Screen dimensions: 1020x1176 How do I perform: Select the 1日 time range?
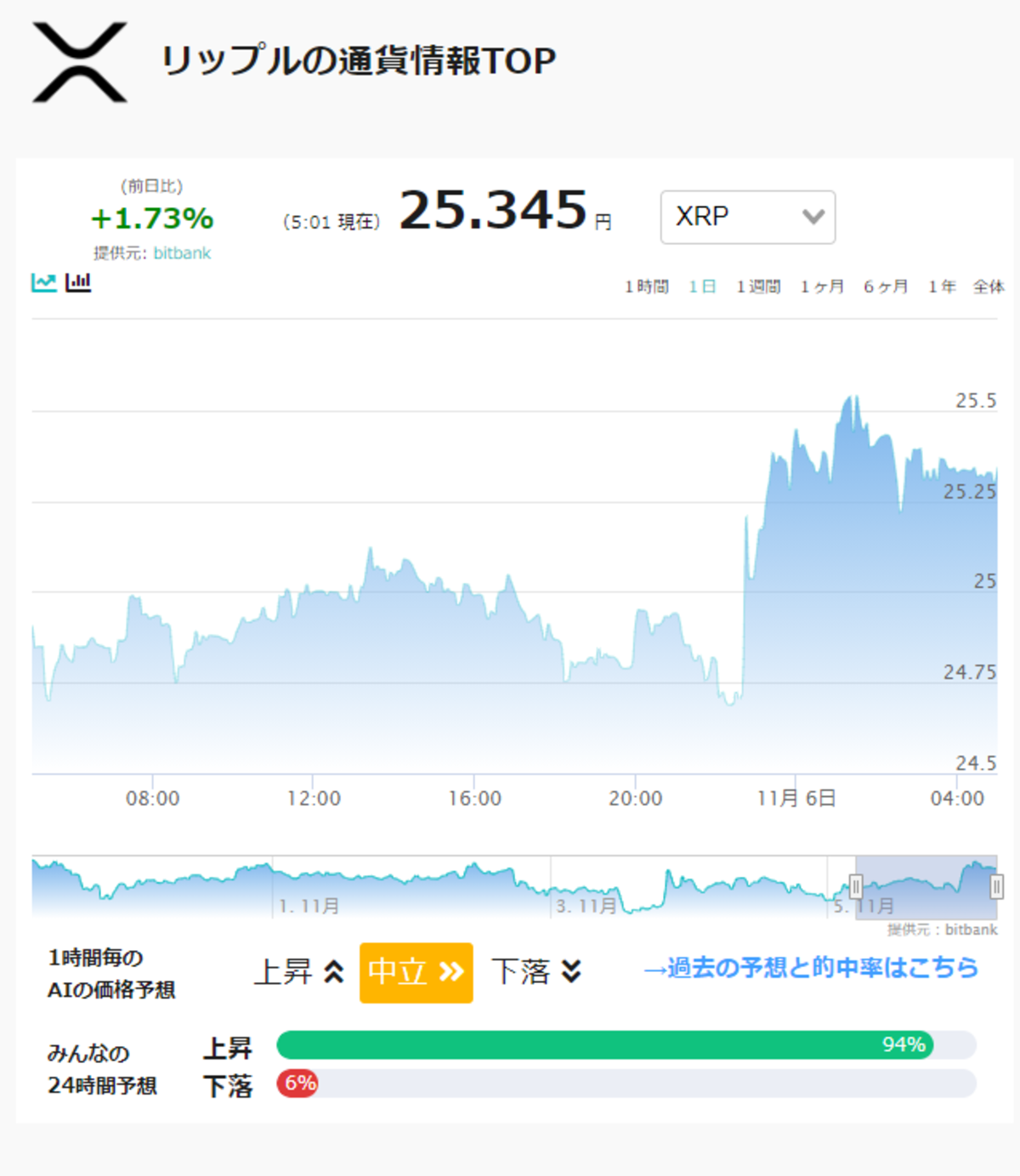(702, 287)
